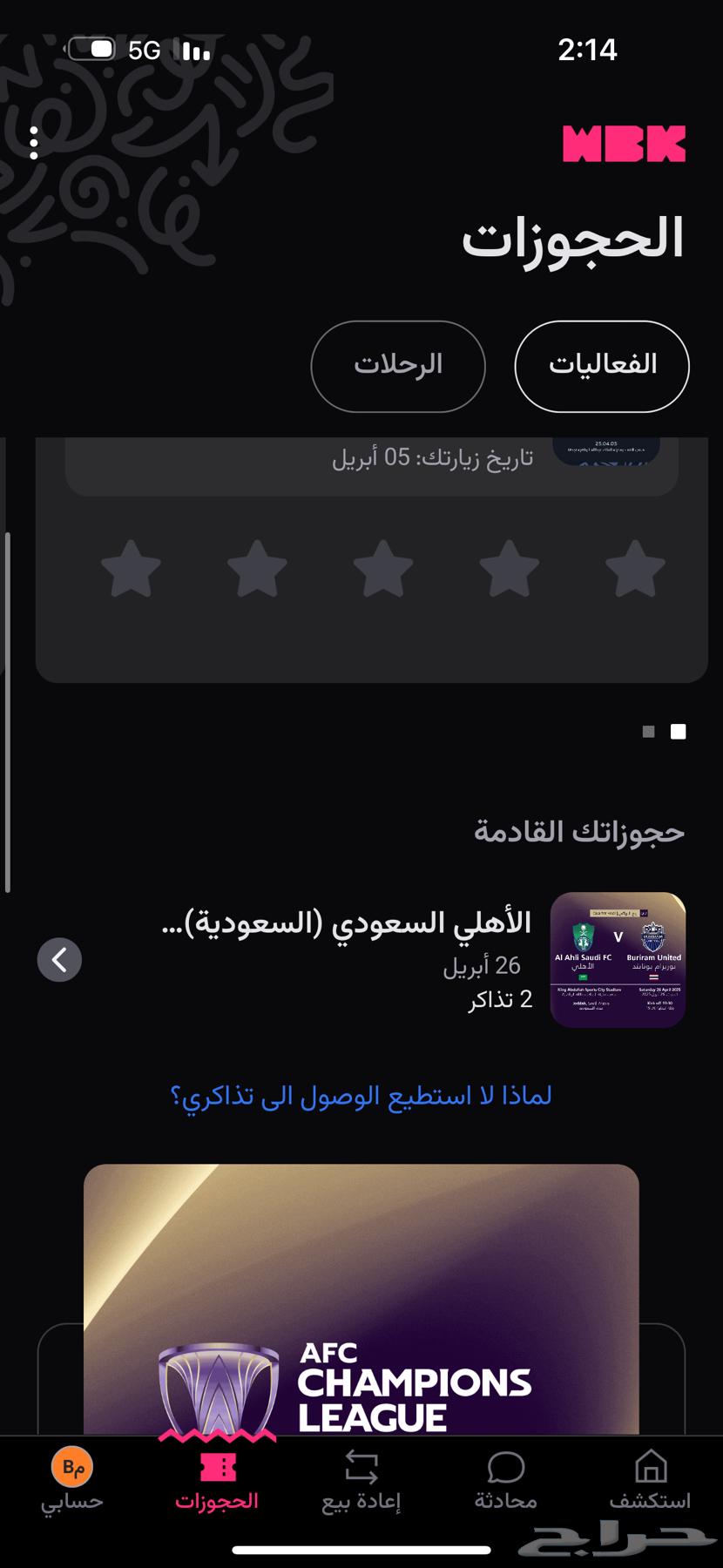Open the لماذا لا استطيع الوصول الى تذاكري link
723x1568 pixels.
pos(361,1096)
